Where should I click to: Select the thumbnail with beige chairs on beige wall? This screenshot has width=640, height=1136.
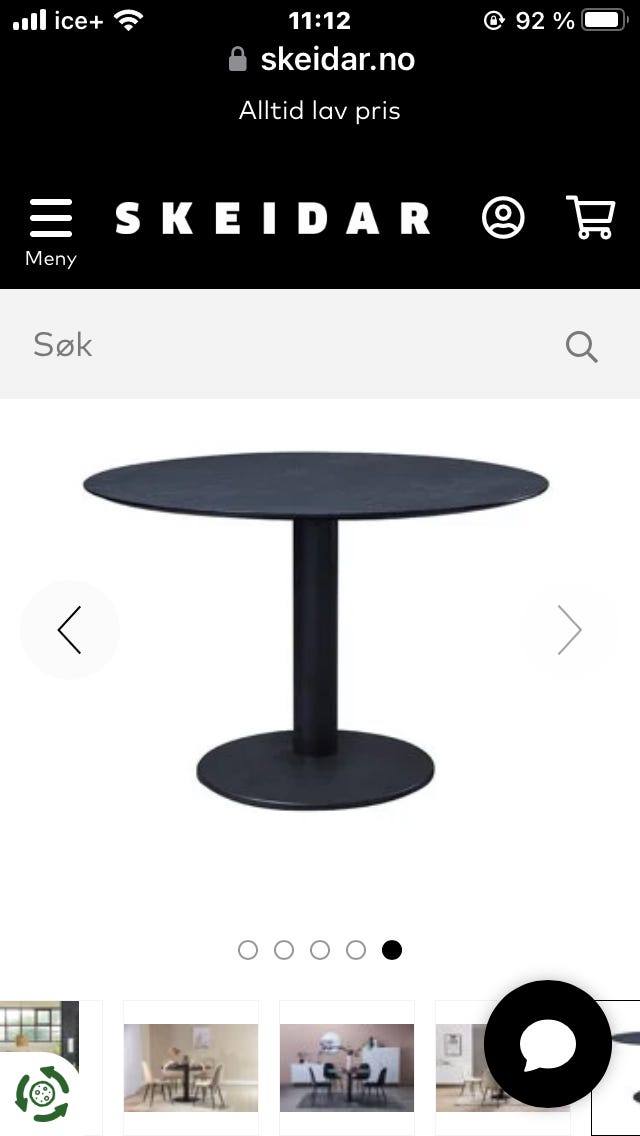click(x=190, y=1067)
